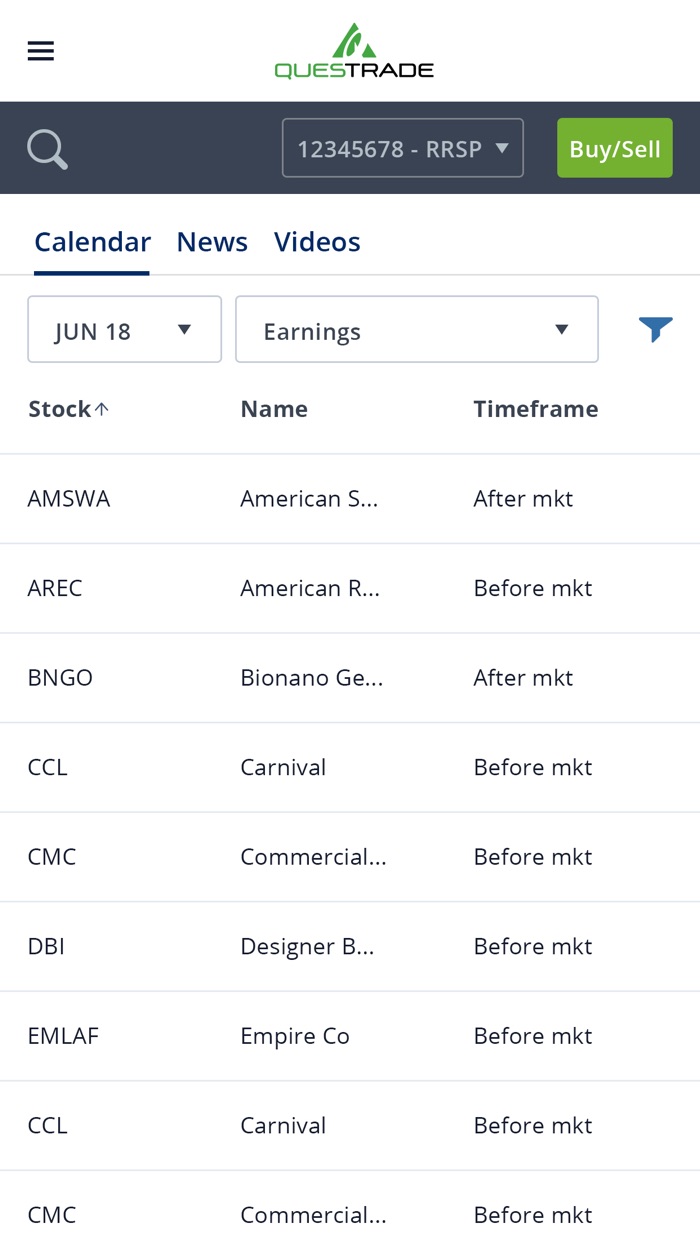Image resolution: width=700 pixels, height=1244 pixels.
Task: Open the AREC earnings row
Action: (350, 588)
